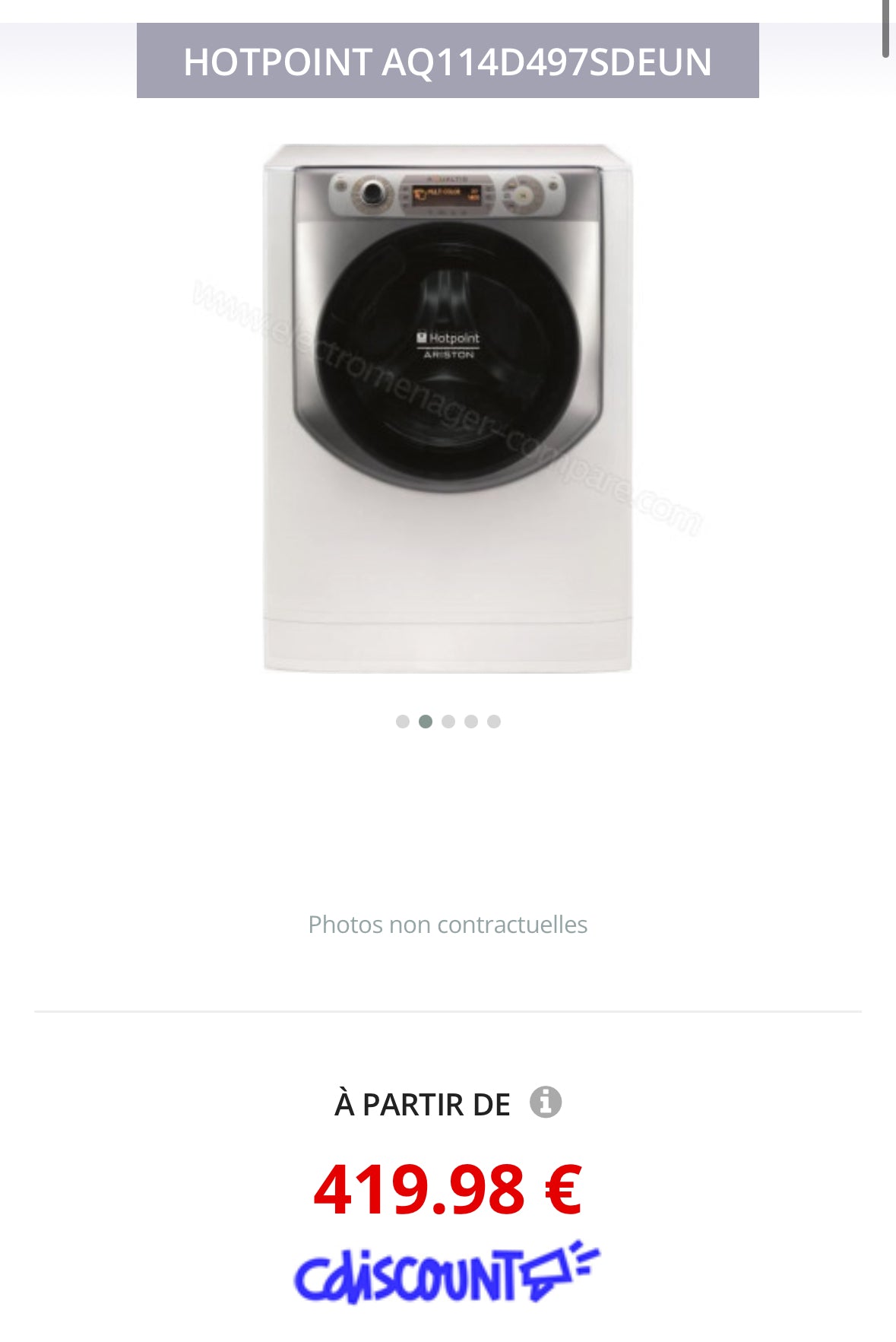The image size is (896, 1342).
Task: Enlarge the Hotpoint washing machine photo
Action: 448,408
